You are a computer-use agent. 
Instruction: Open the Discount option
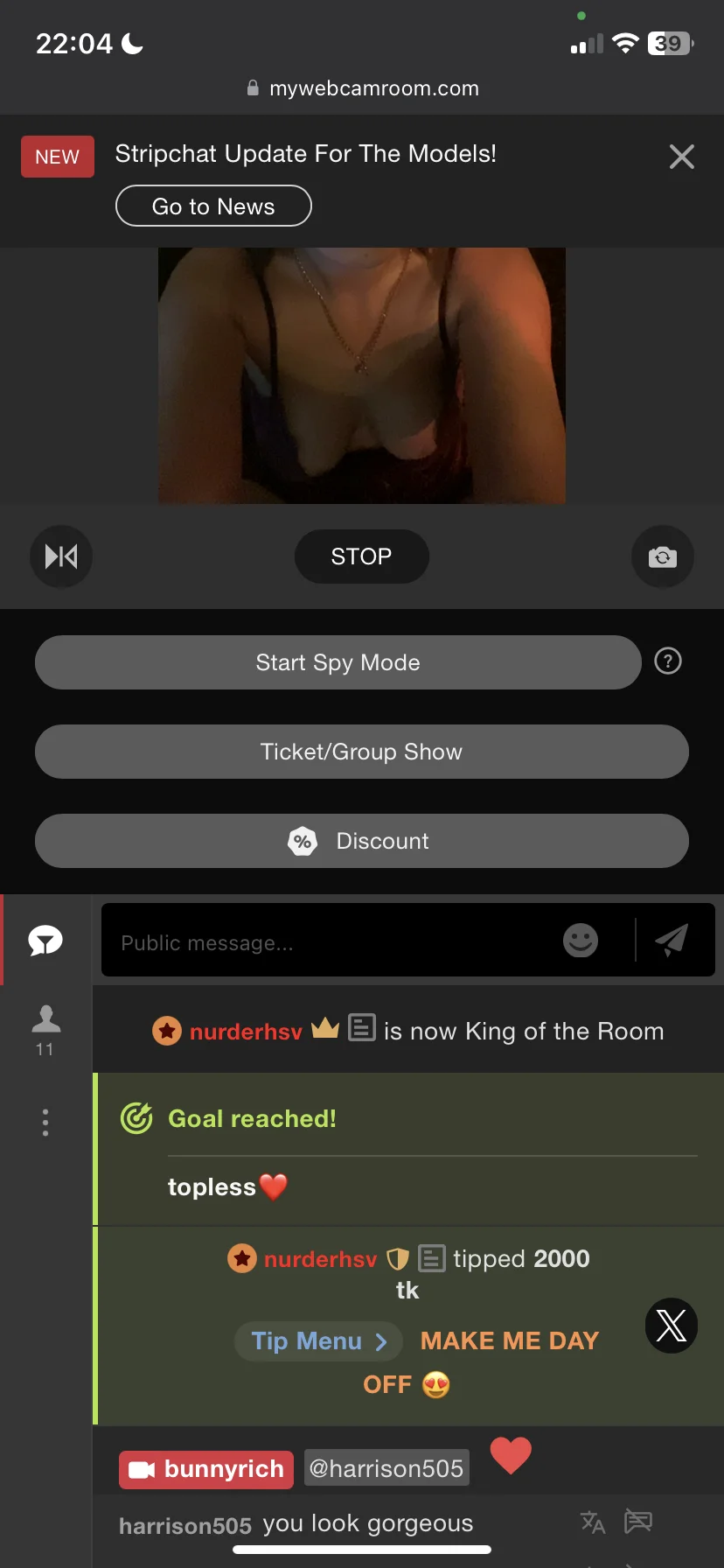click(x=361, y=841)
